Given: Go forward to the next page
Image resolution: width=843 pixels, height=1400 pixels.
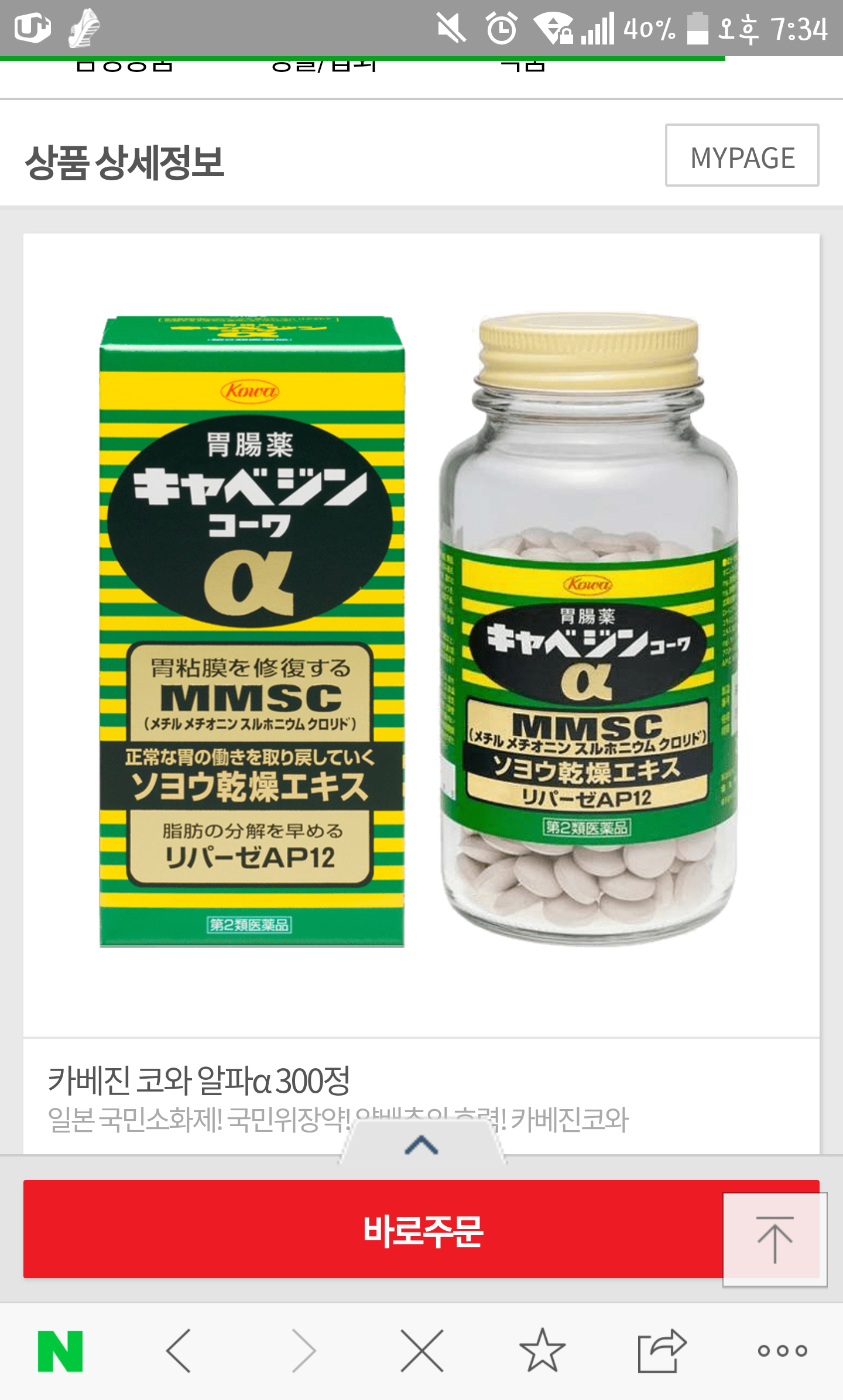Looking at the screenshot, I should (x=303, y=1351).
